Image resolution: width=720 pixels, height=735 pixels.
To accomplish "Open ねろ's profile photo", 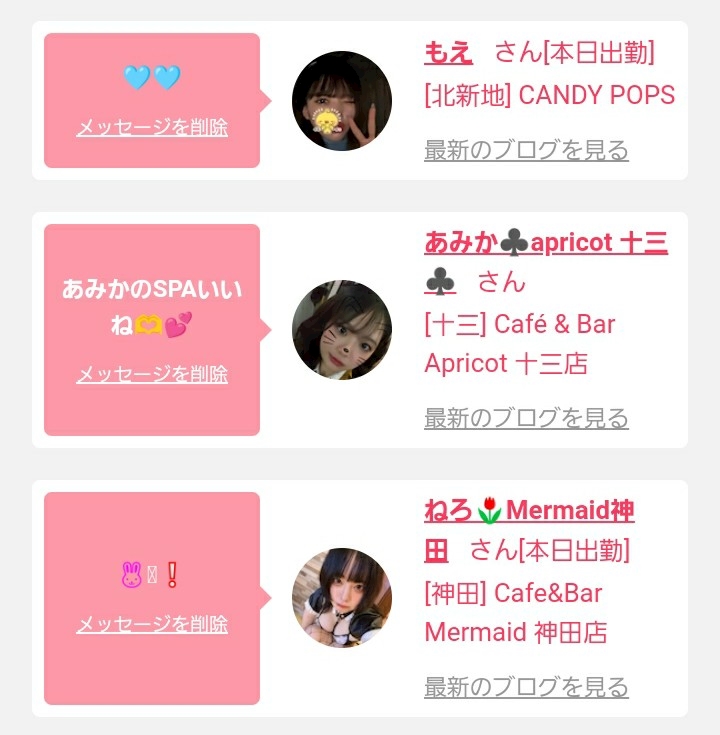I will click(341, 598).
